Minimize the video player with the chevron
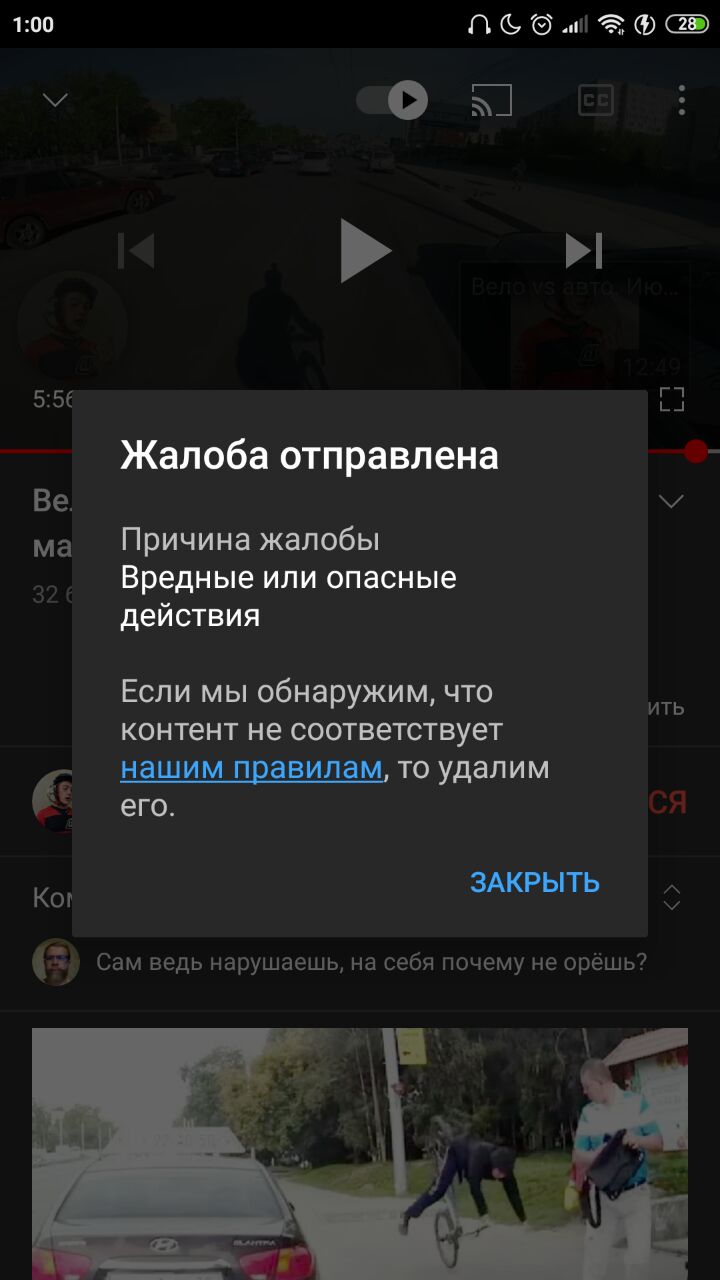Image resolution: width=720 pixels, height=1280 pixels. pos(56,100)
